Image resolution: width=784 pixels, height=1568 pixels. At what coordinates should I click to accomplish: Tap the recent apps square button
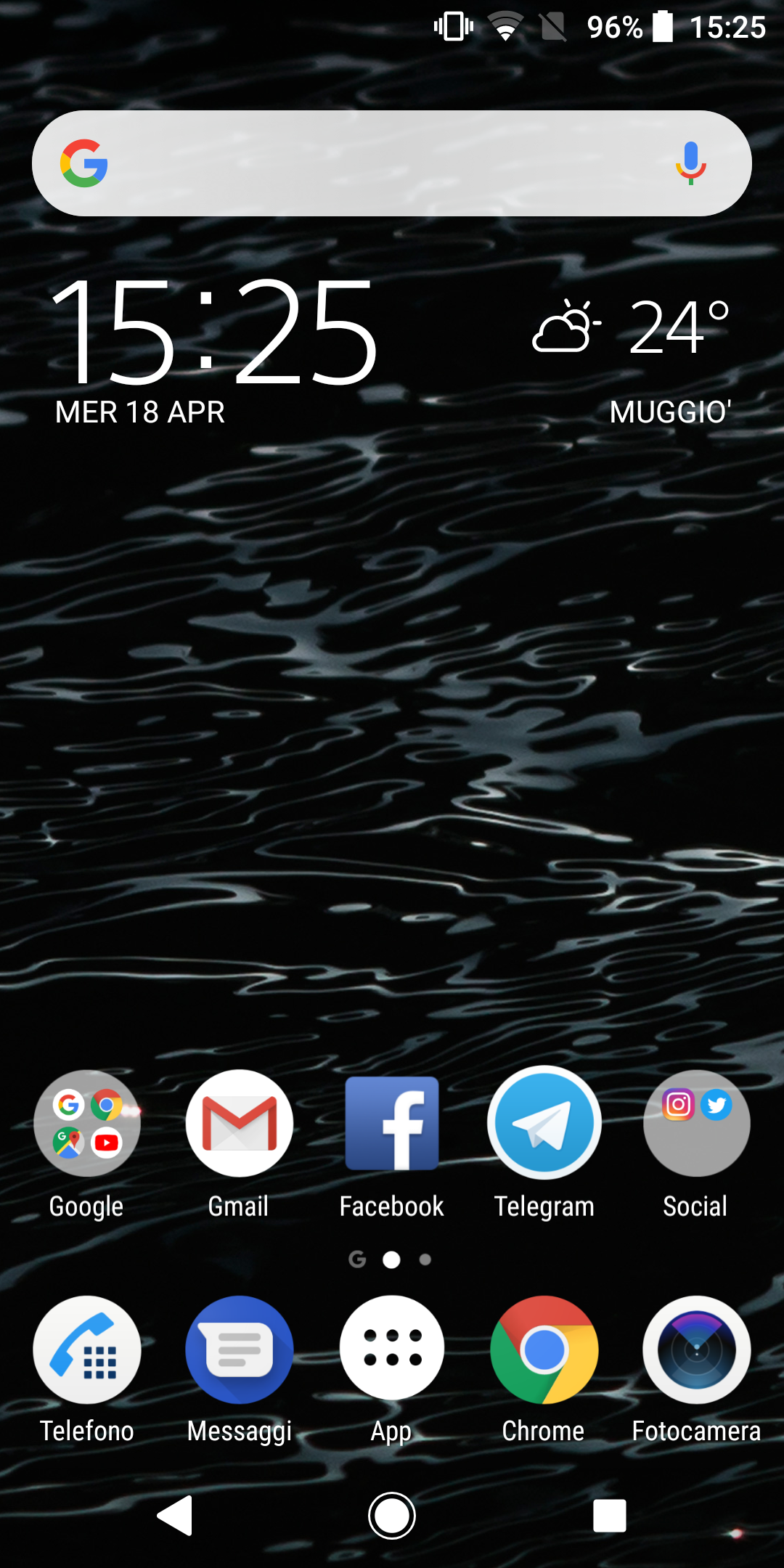click(610, 1516)
